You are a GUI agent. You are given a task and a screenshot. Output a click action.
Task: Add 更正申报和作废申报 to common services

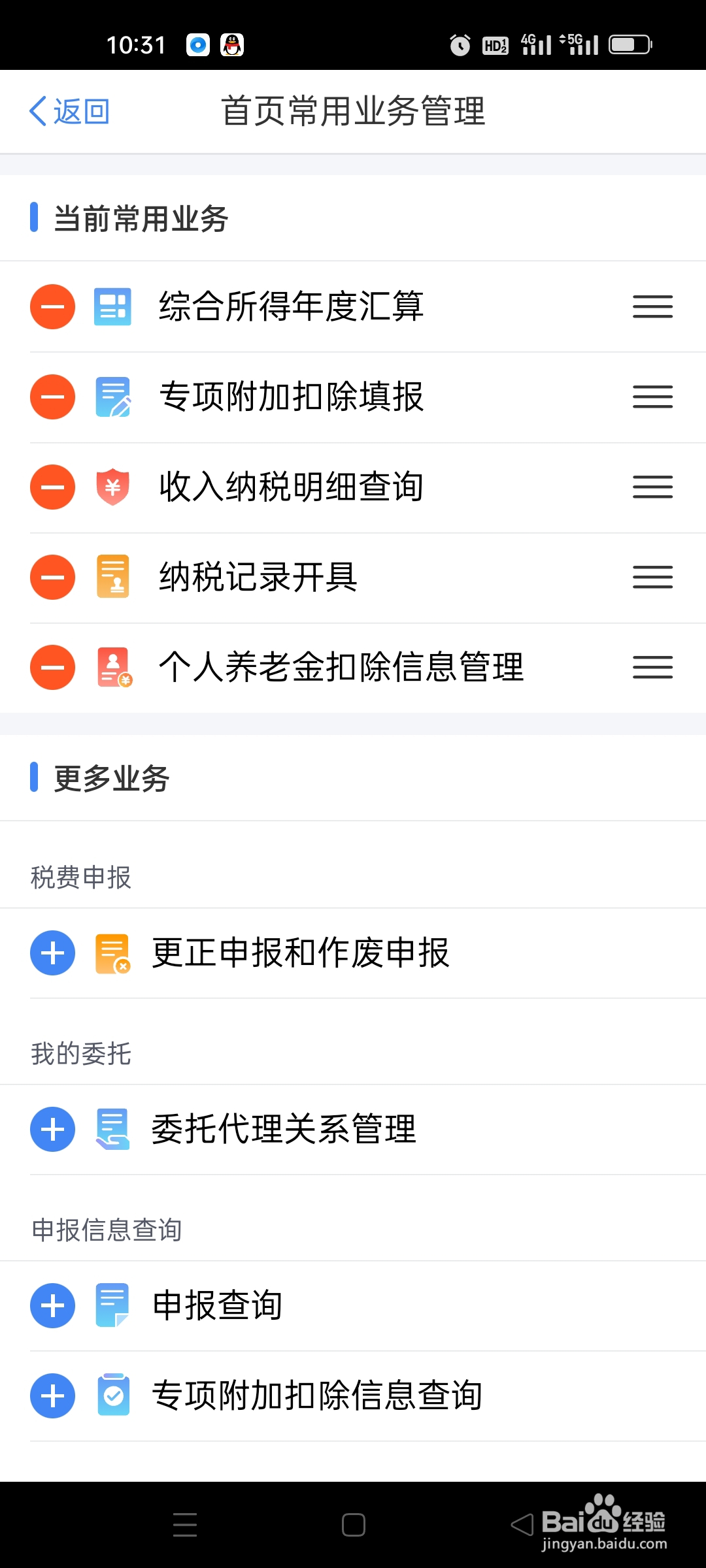point(52,953)
